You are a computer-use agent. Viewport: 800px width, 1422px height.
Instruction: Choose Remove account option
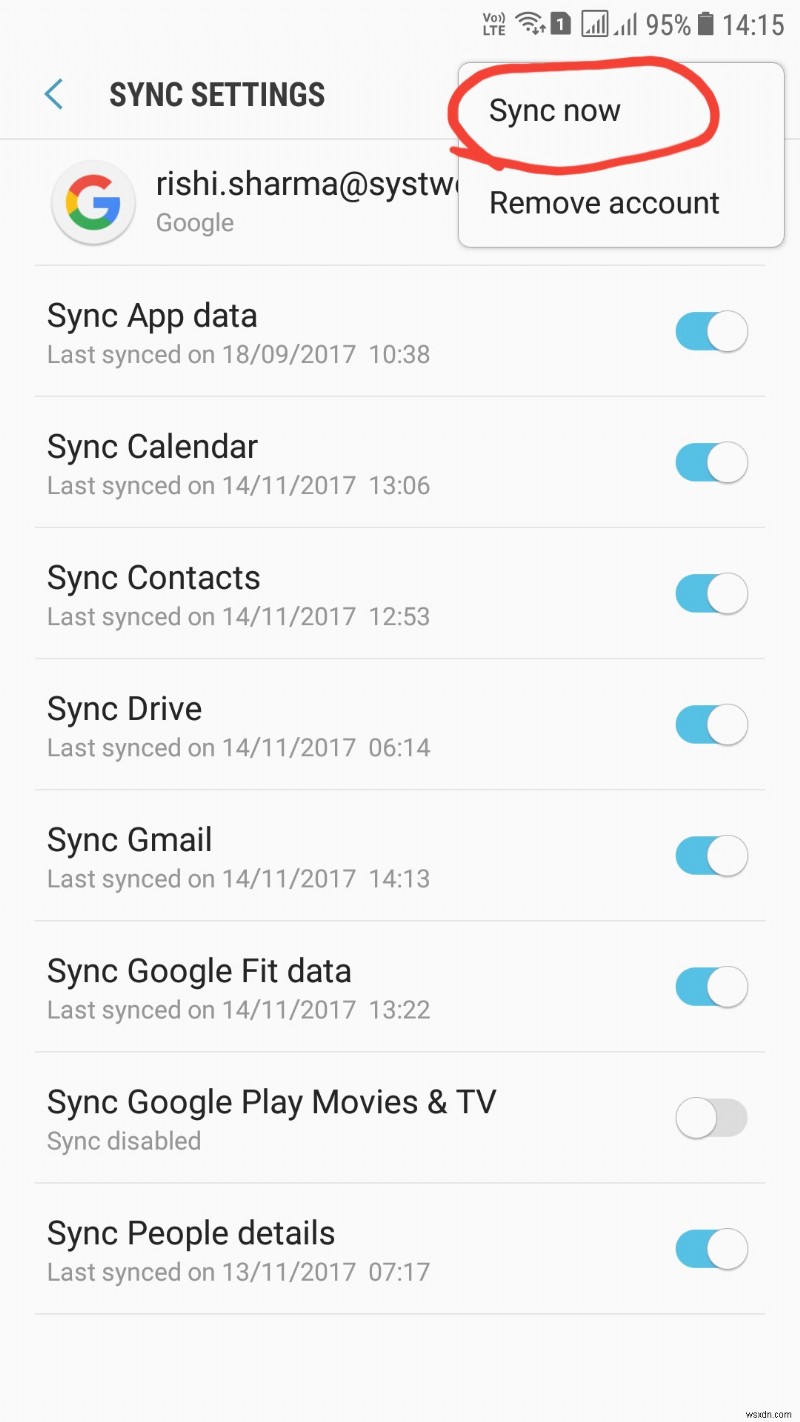click(604, 203)
